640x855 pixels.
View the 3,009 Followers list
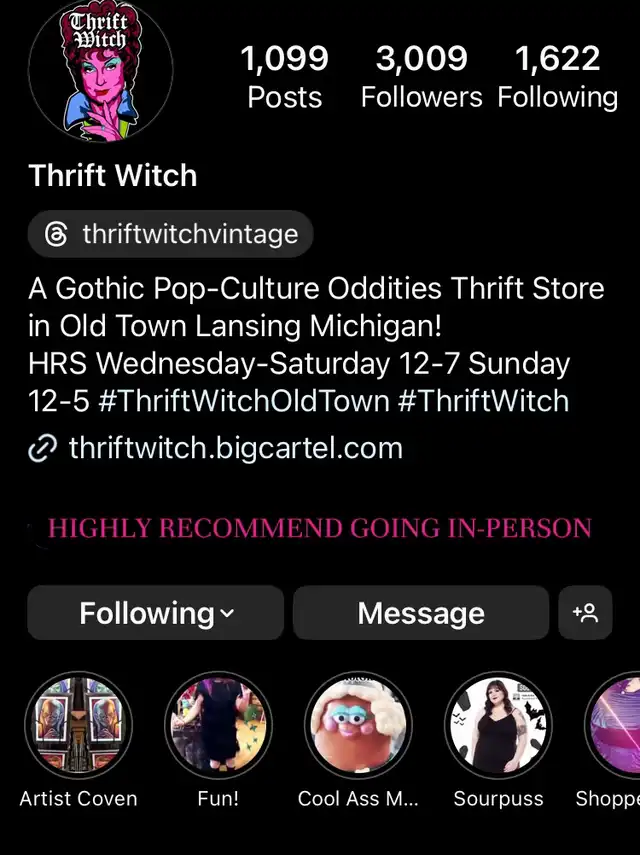click(421, 77)
